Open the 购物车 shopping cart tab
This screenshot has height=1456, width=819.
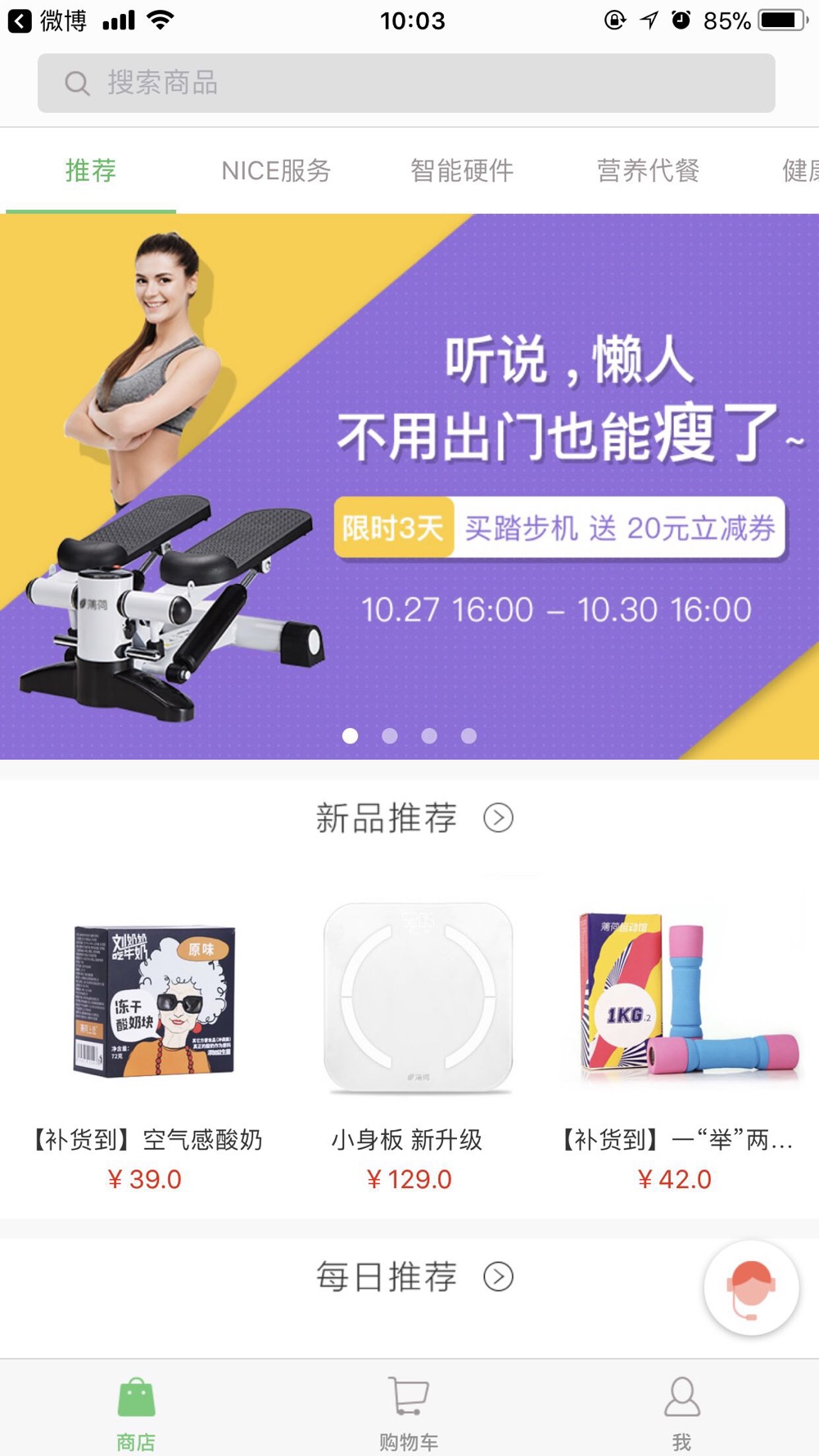[x=409, y=1412]
